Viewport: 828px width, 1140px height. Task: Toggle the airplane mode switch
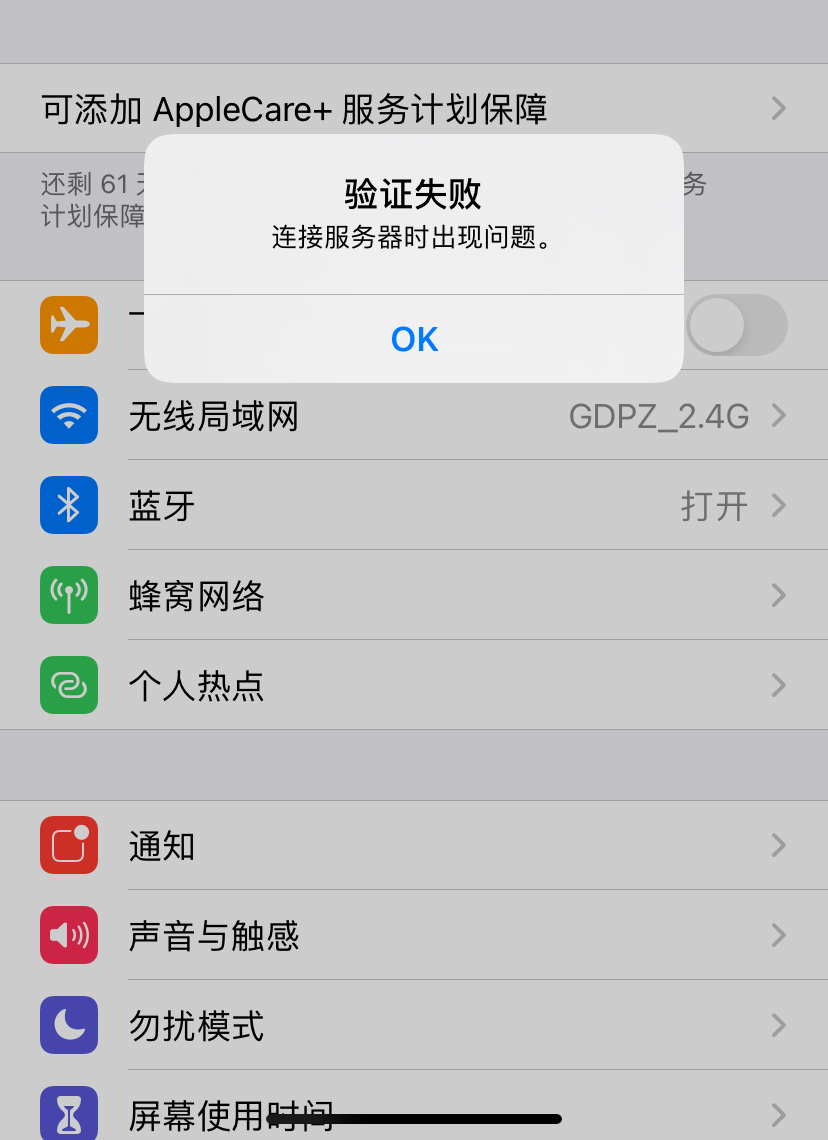pyautogui.click(x=738, y=325)
